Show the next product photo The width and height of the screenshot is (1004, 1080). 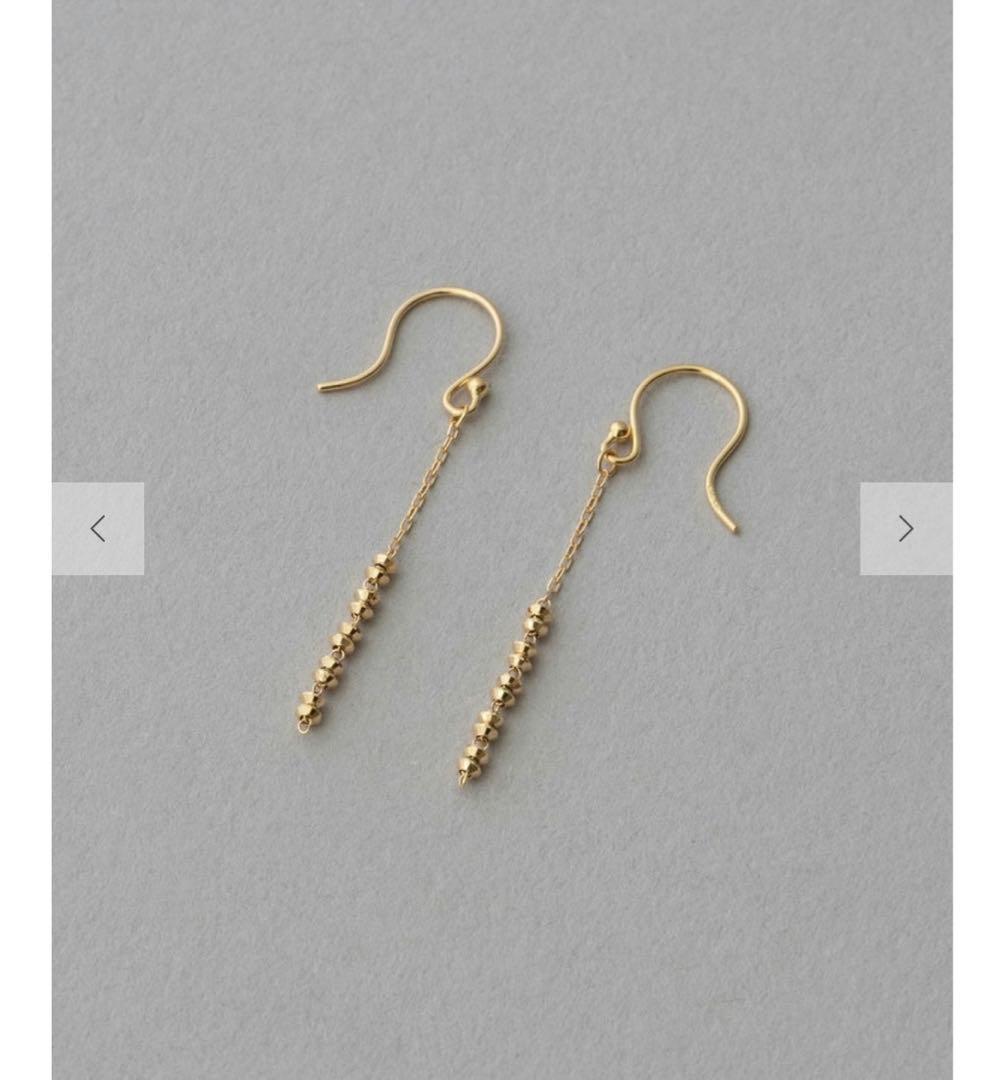(x=905, y=529)
